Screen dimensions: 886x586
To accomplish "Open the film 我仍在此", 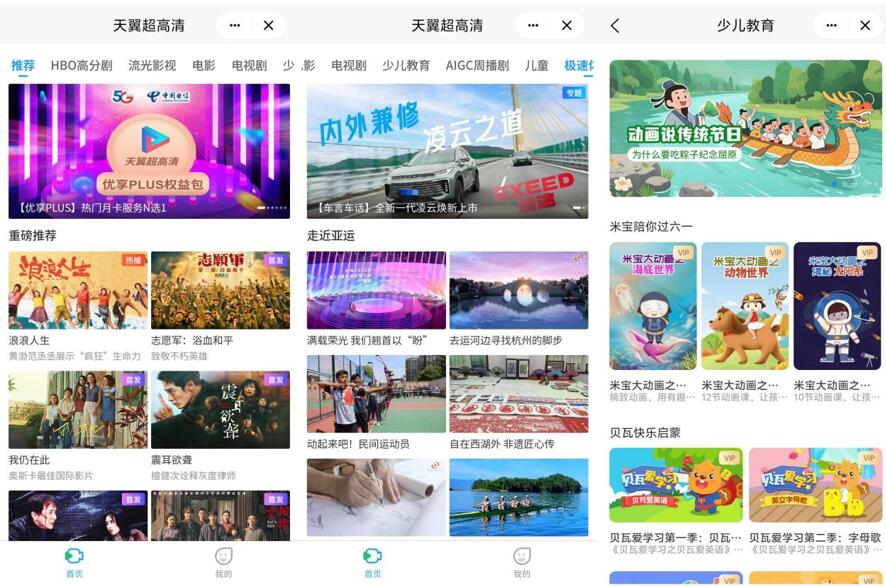I will click(x=78, y=410).
